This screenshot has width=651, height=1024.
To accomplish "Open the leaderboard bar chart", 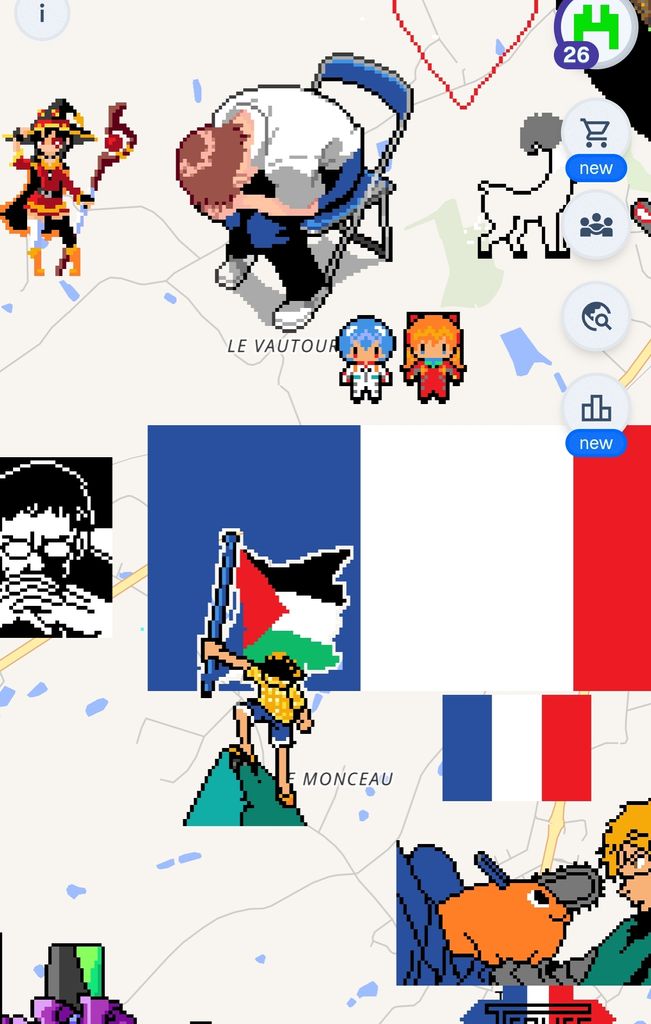I will 596,408.
